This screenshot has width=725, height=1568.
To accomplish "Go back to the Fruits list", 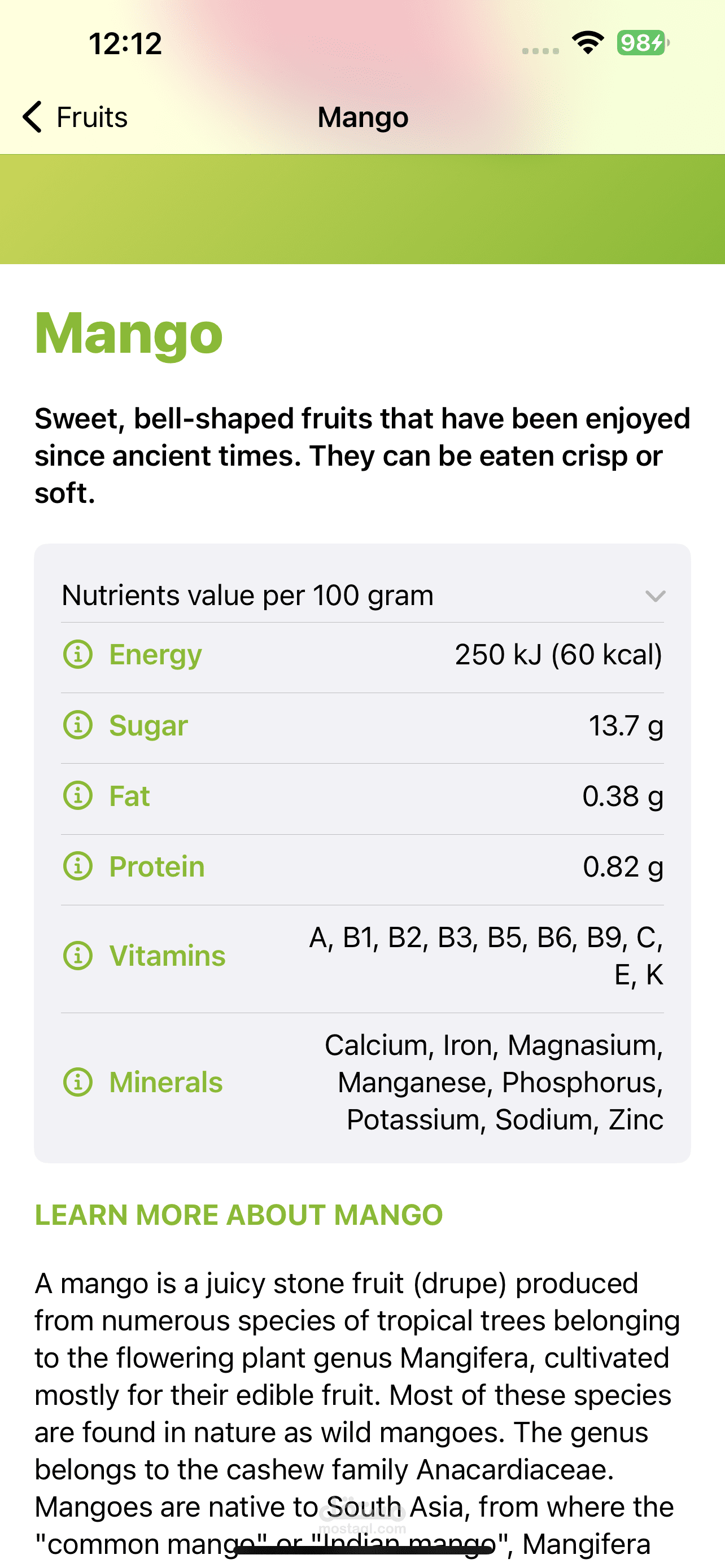I will pyautogui.click(x=75, y=117).
